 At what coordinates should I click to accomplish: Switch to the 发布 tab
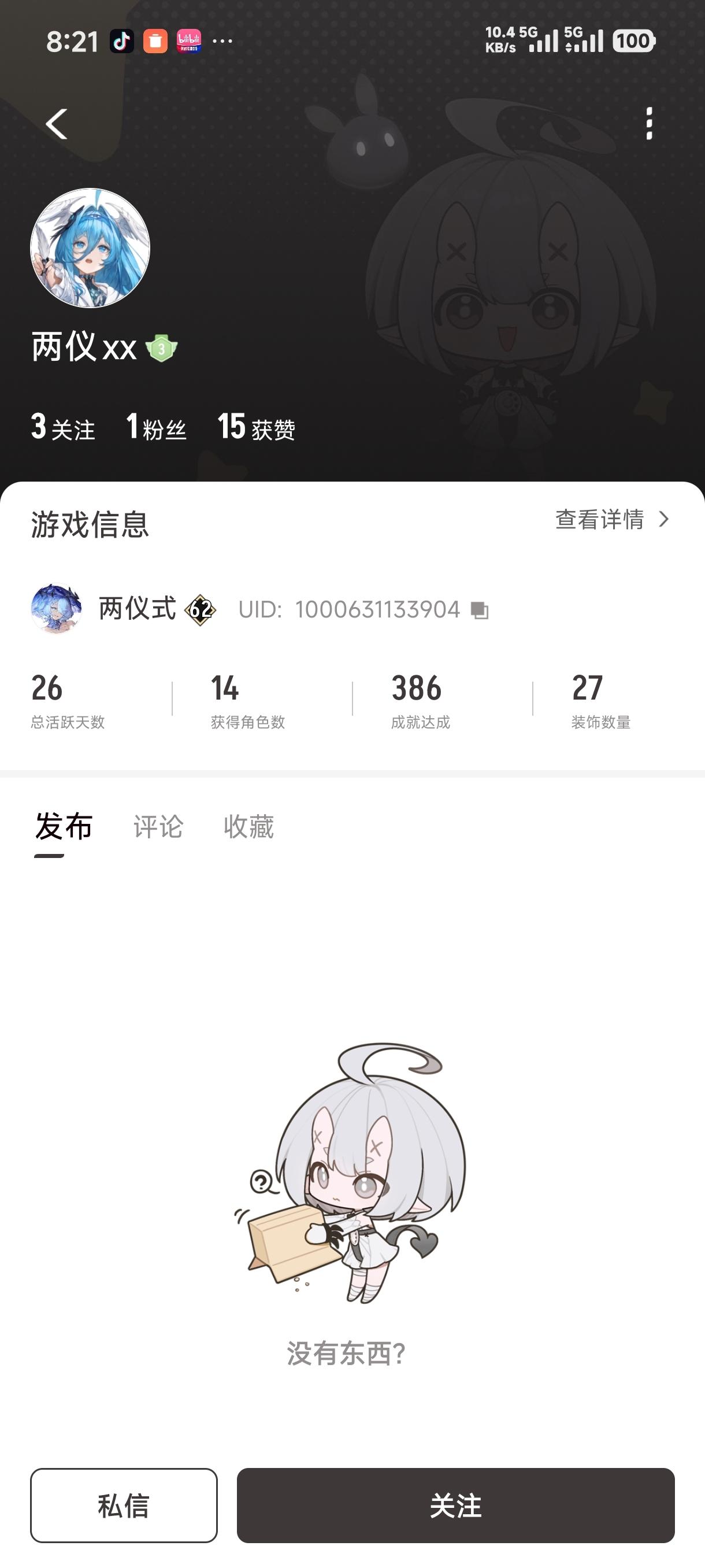point(63,827)
